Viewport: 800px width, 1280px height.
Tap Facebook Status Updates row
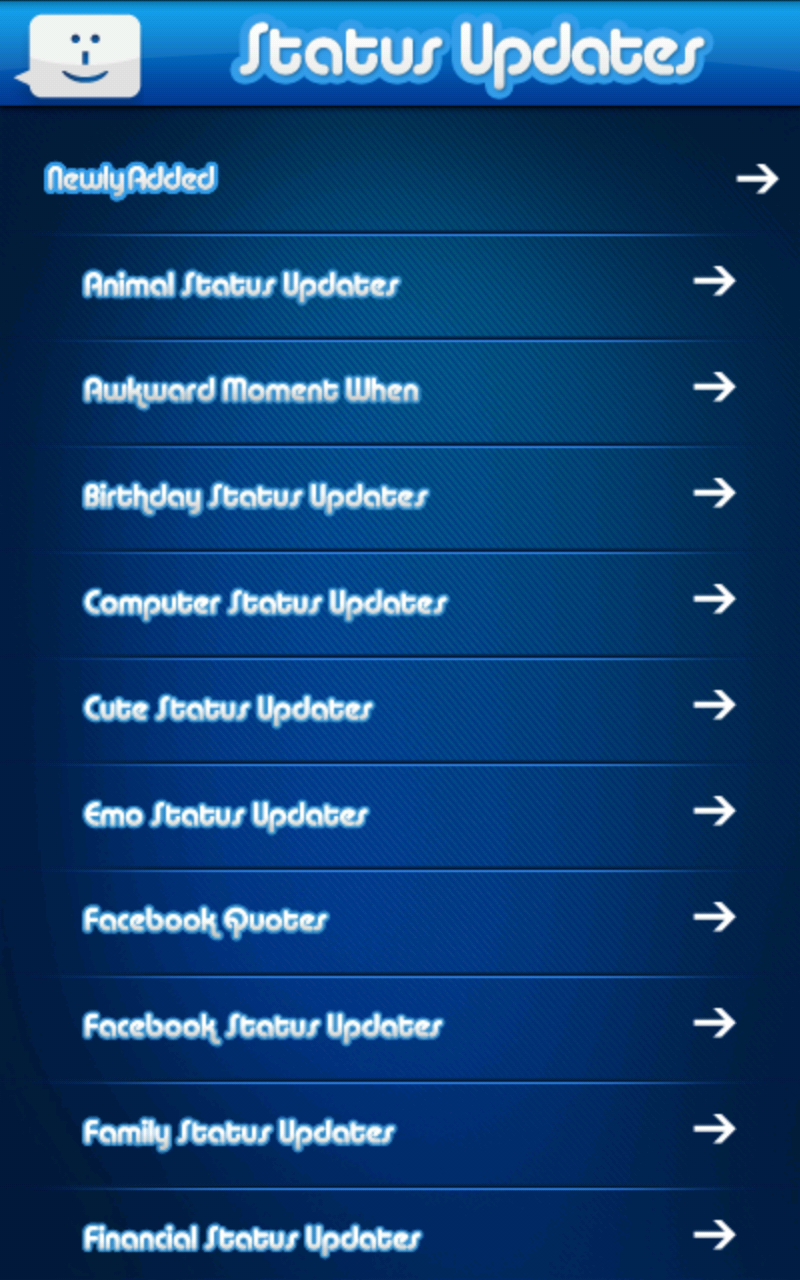262,1027
